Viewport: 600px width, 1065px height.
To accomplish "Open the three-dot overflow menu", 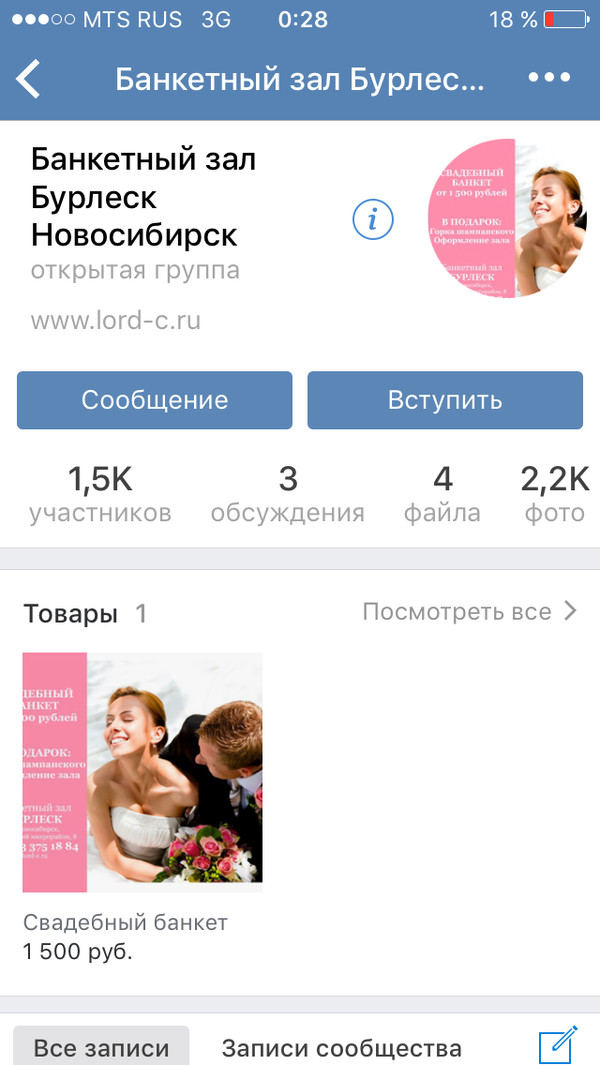I will point(548,78).
